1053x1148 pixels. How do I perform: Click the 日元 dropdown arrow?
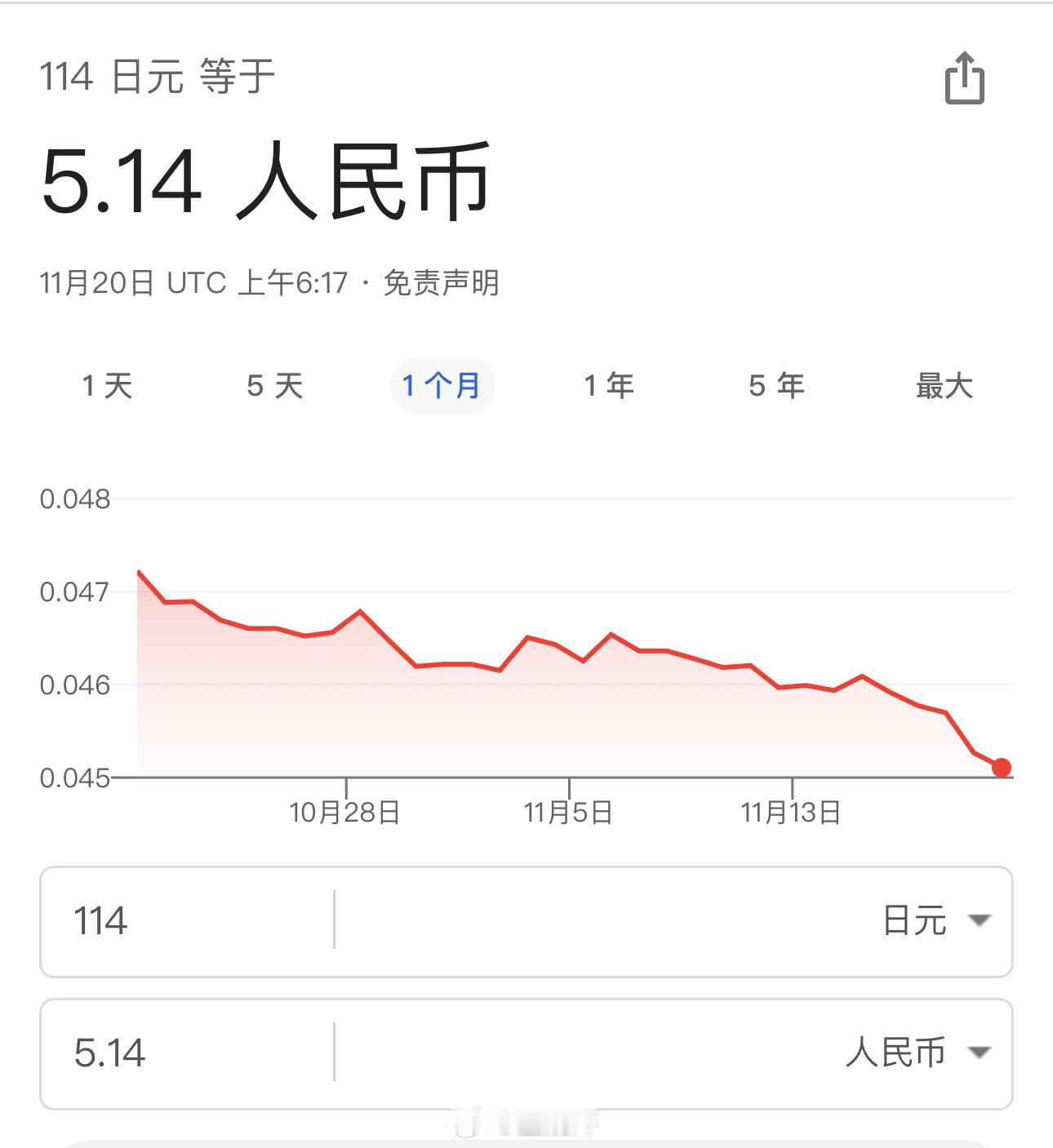tap(979, 922)
